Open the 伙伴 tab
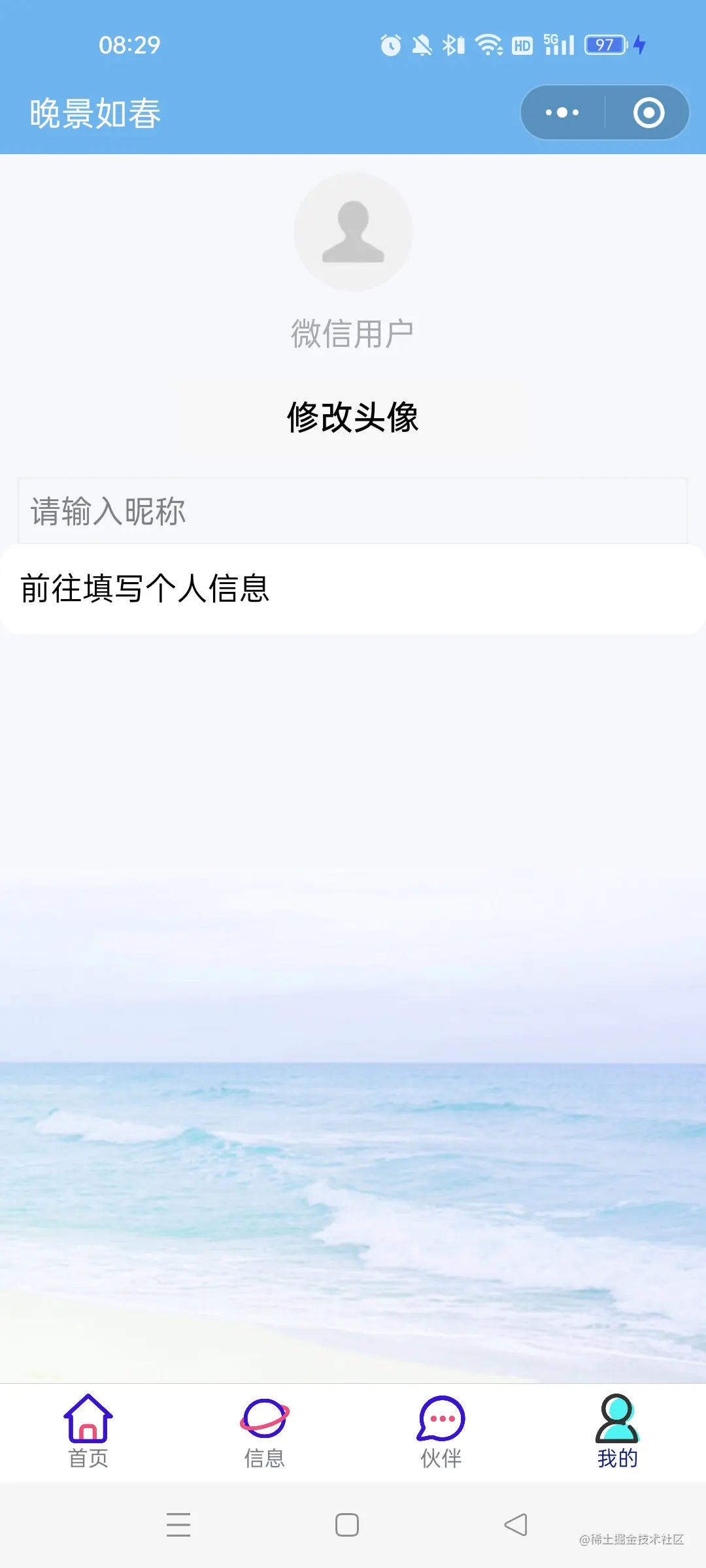Image resolution: width=706 pixels, height=1568 pixels. point(441,1432)
